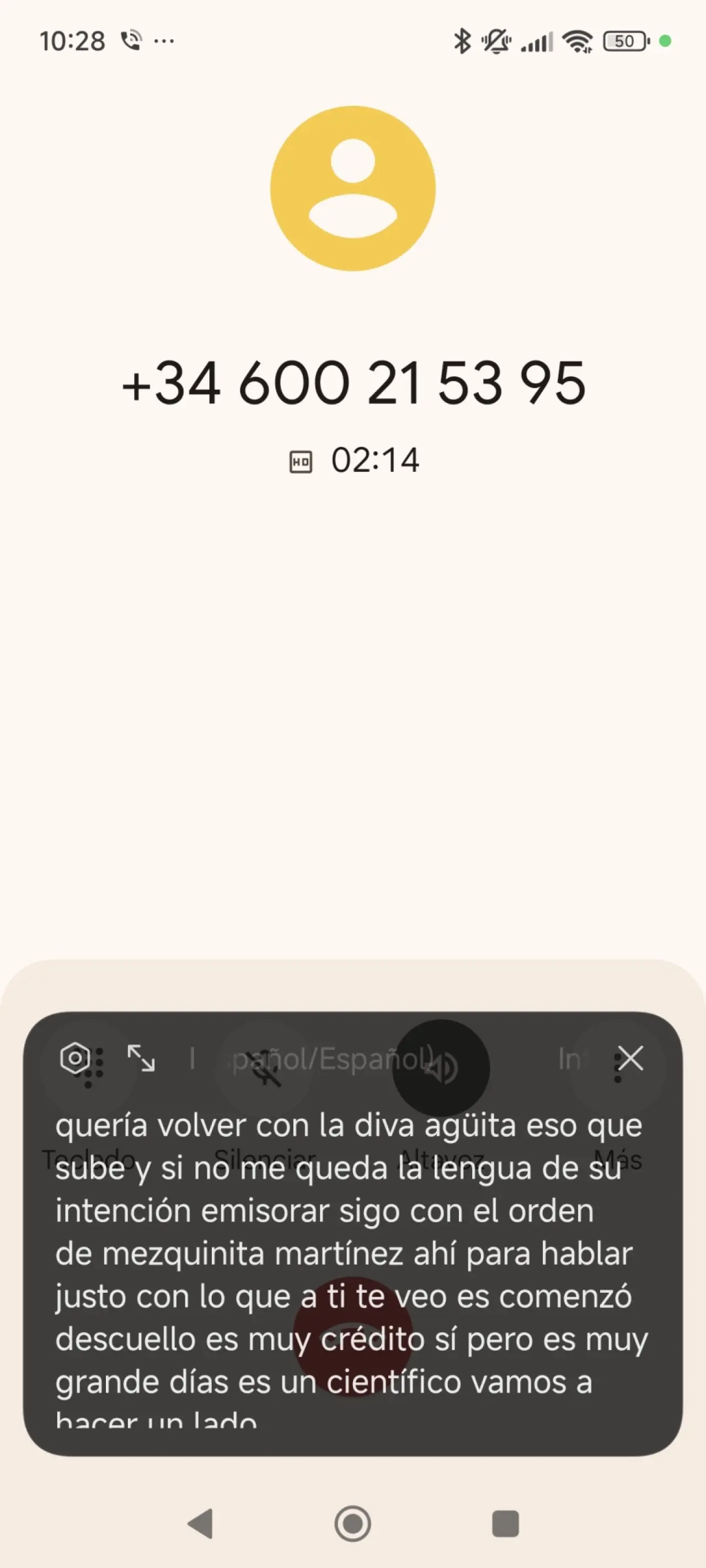
Task: Expand the caption window to full size
Action: point(141,1059)
